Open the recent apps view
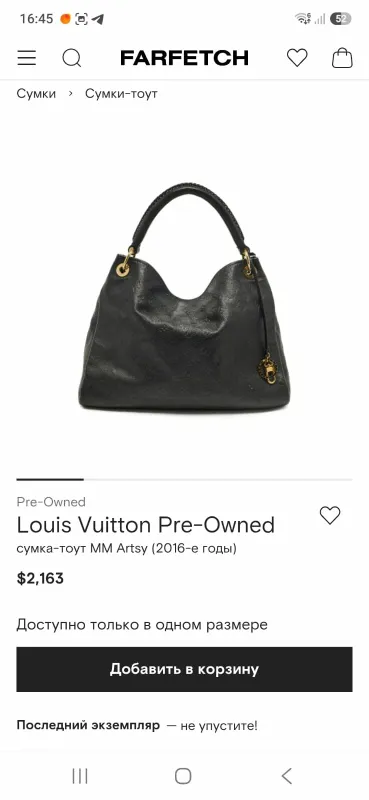 80,776
